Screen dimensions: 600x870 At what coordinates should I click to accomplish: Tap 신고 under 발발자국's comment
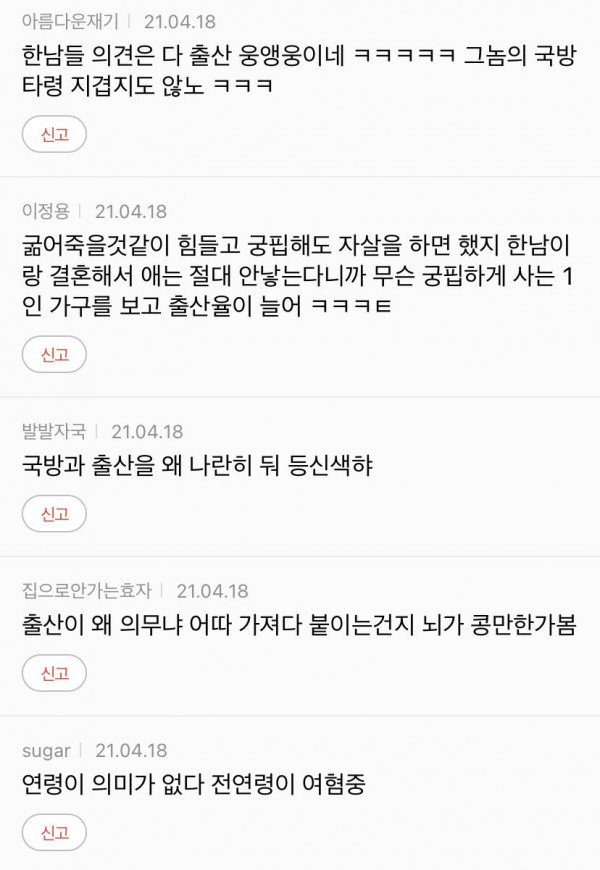tap(54, 514)
